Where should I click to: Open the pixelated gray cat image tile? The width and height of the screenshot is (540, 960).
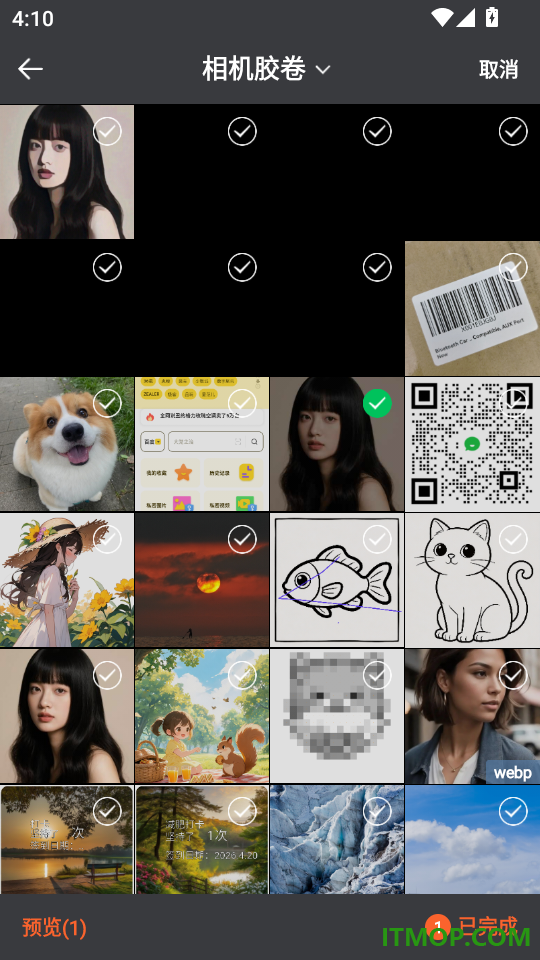point(337,716)
